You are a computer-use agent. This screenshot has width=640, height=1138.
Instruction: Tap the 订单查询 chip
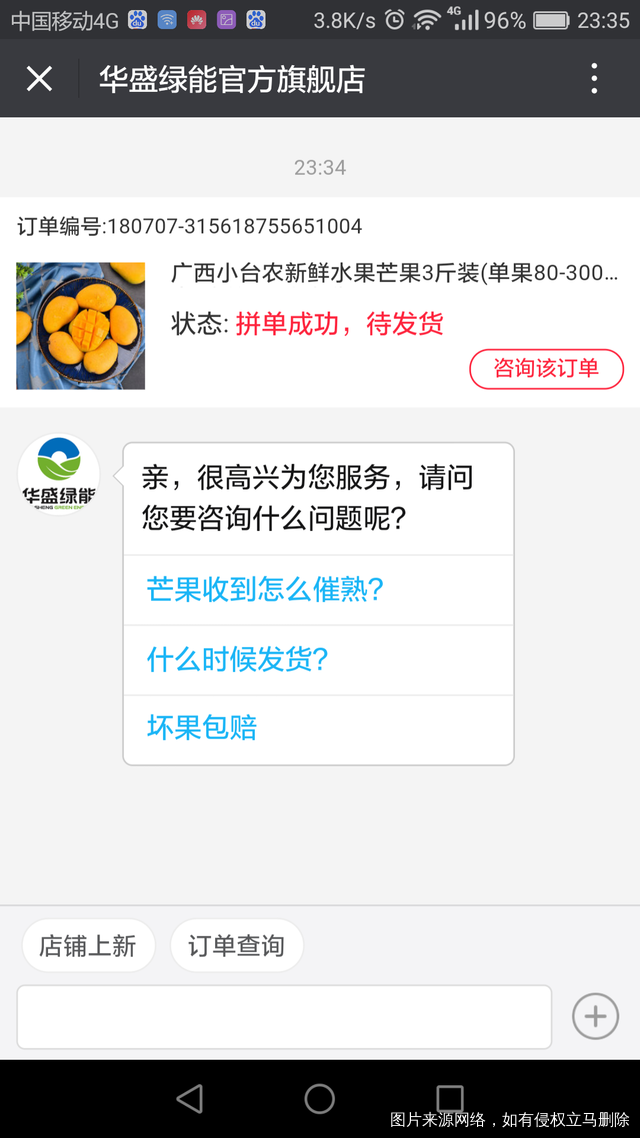click(x=236, y=946)
